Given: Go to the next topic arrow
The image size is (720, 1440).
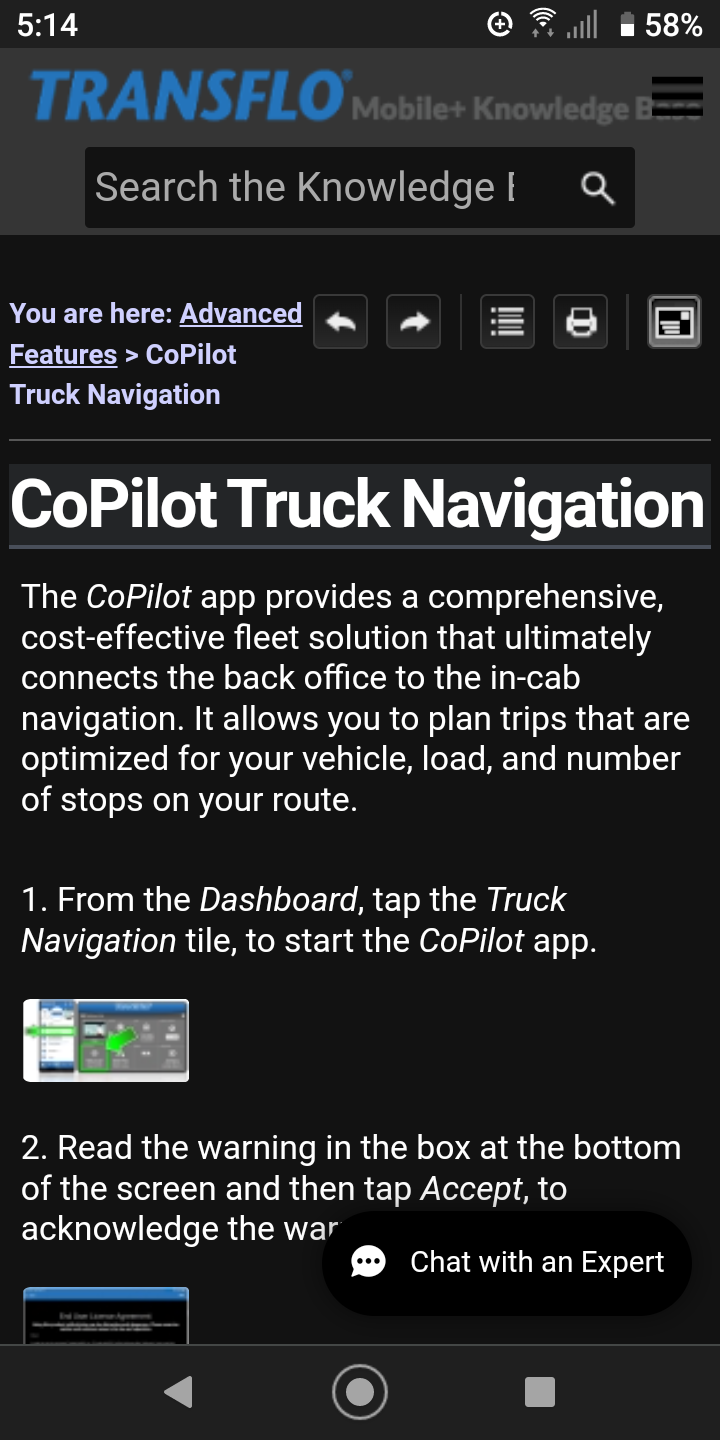Looking at the screenshot, I should coord(413,322).
